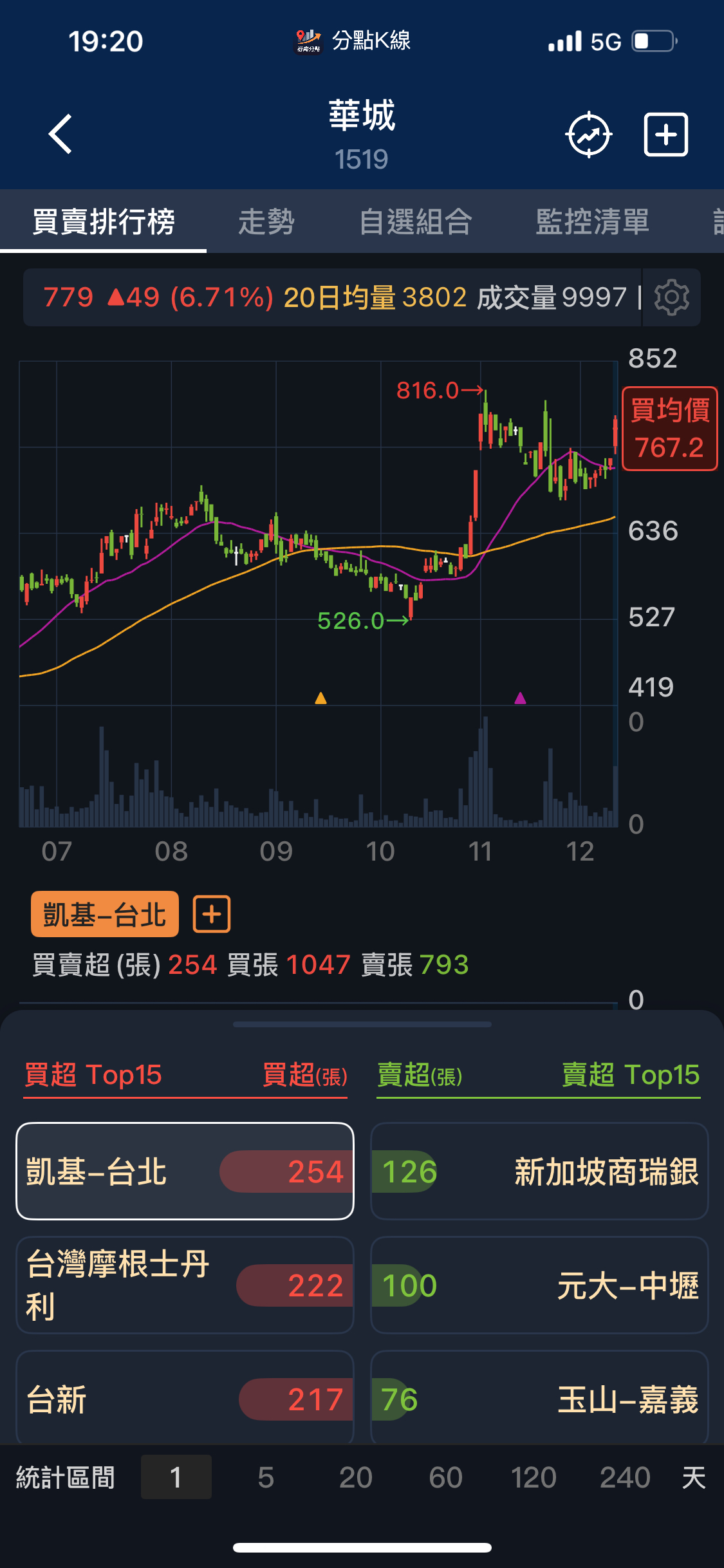Screen dimensions: 724x1568
Task: Select 新加坡商瑞銀 in the sell list
Action: [x=539, y=1171]
